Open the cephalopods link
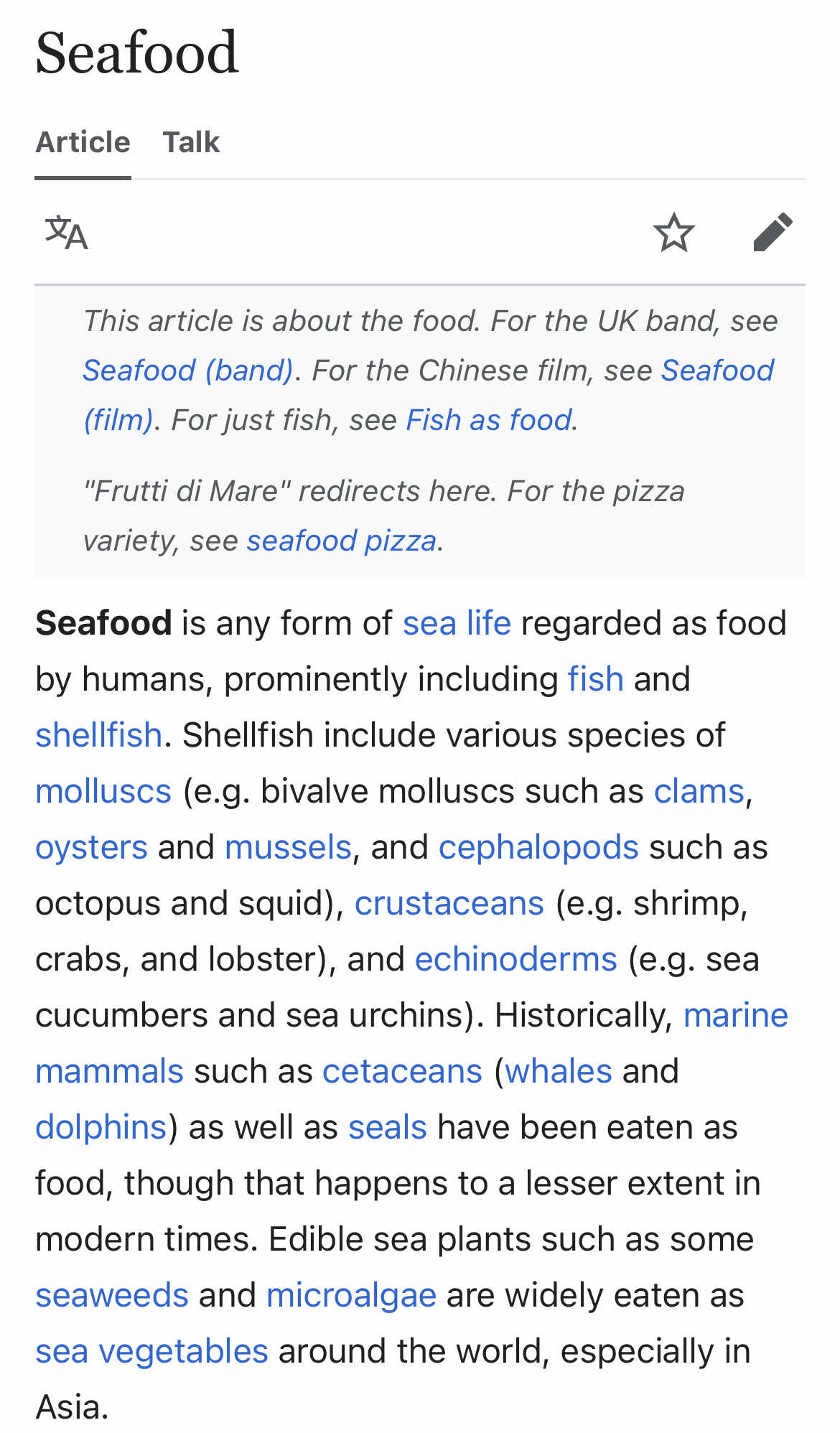The image size is (840, 1433). [538, 847]
